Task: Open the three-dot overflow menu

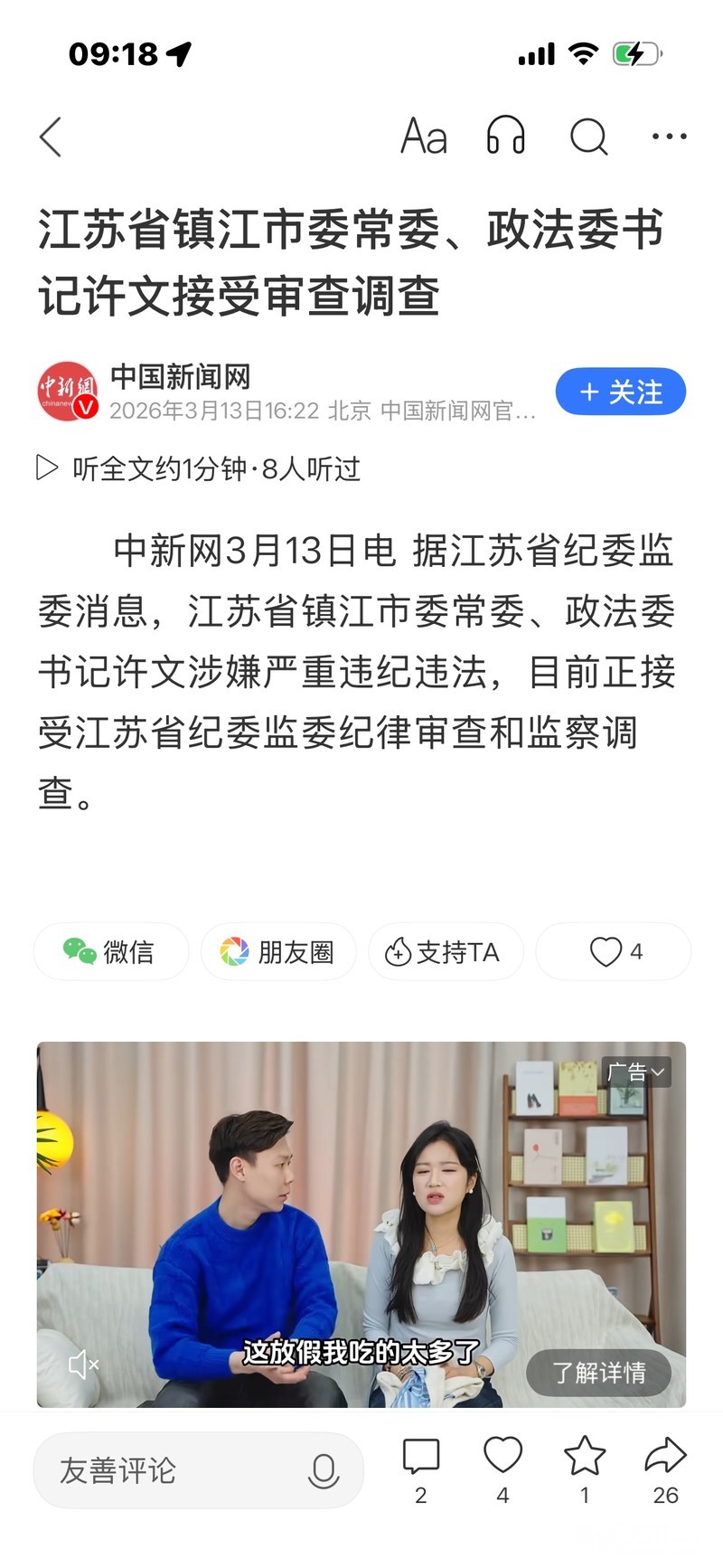Action: [x=669, y=137]
